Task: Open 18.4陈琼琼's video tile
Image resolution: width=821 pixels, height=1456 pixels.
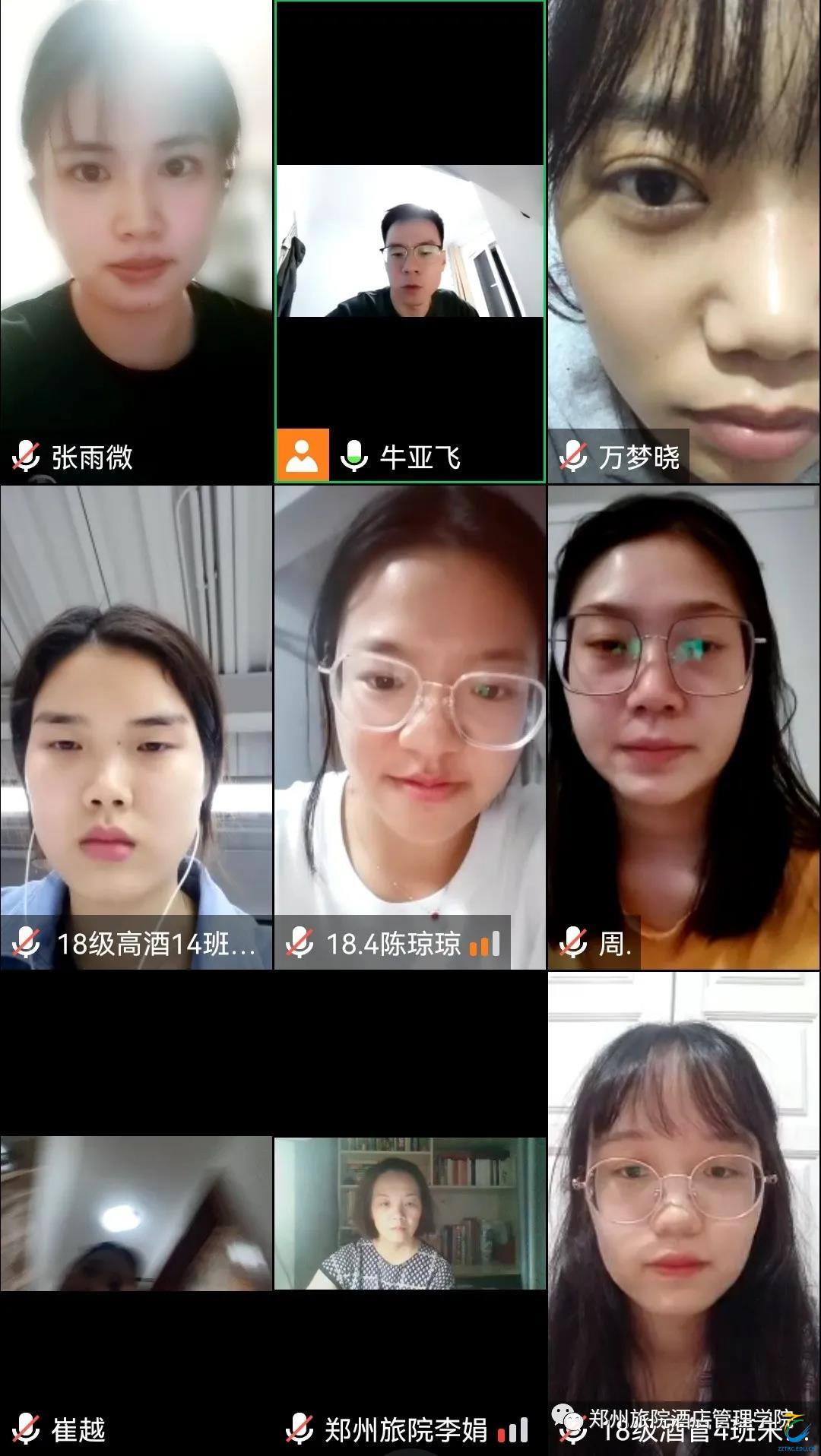Action: pos(410,727)
